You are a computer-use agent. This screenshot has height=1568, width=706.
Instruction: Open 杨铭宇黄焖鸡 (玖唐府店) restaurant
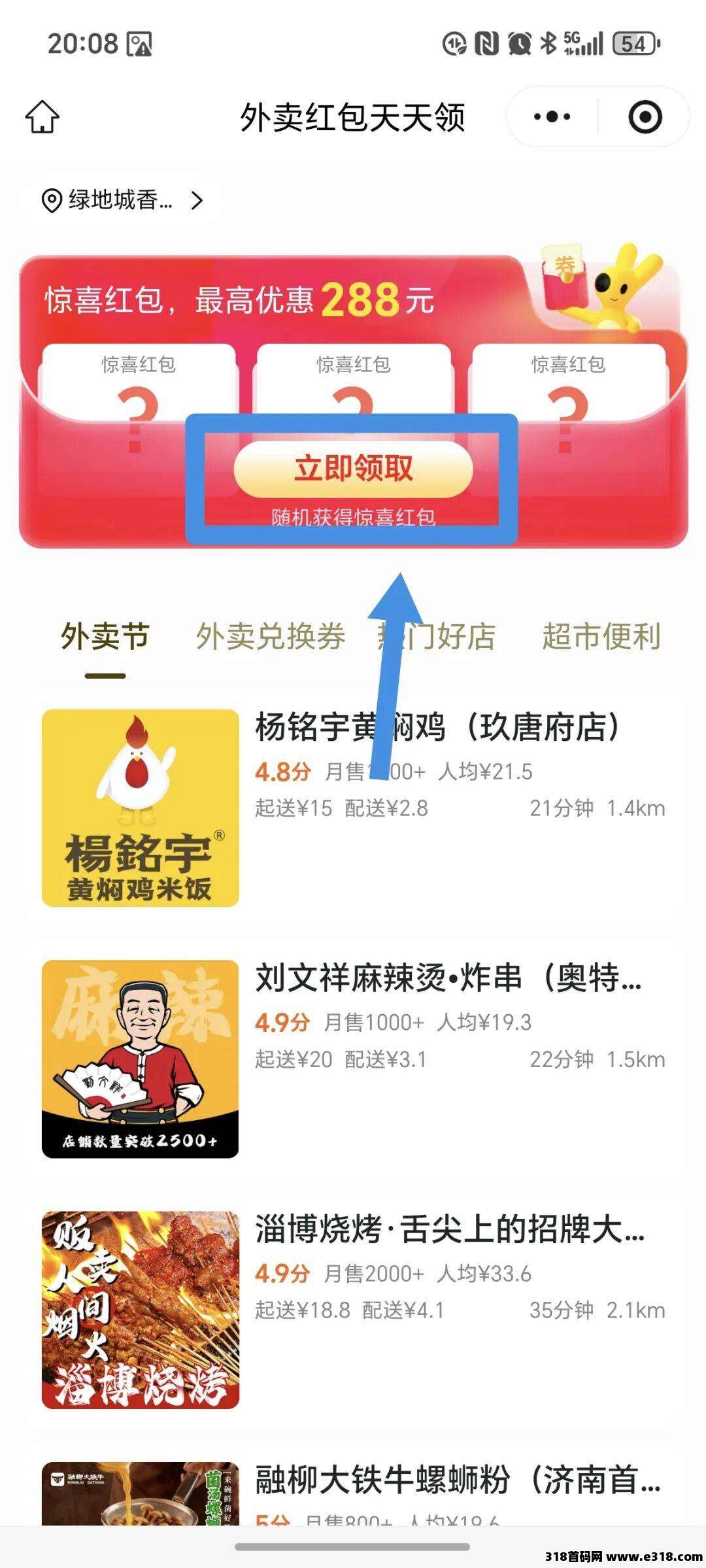point(353,807)
